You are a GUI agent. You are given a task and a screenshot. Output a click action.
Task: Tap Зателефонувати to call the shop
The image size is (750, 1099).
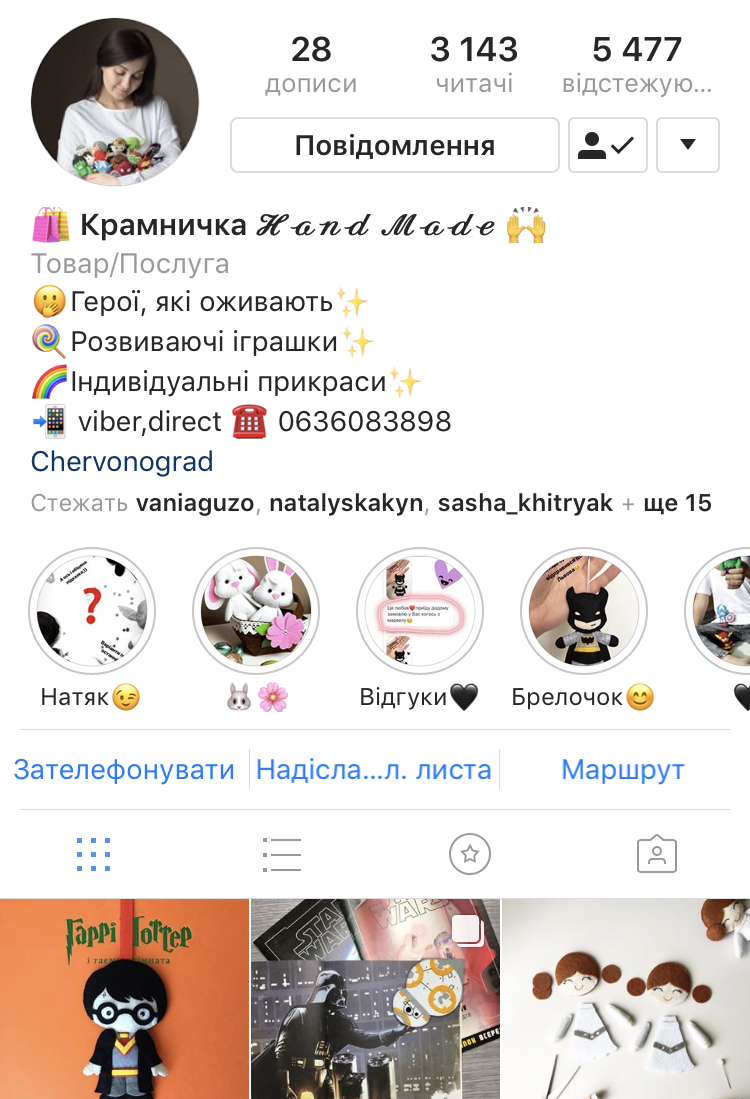125,770
